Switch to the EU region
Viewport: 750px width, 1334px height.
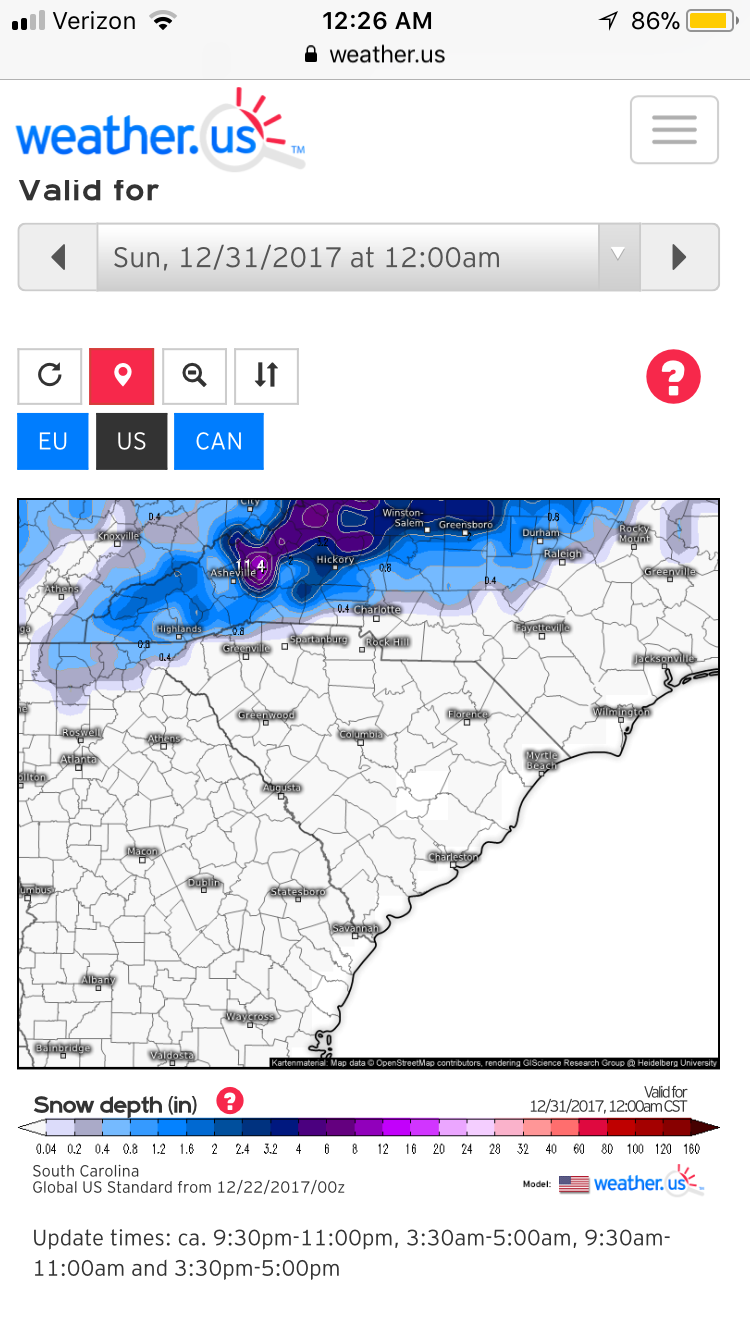tap(53, 441)
